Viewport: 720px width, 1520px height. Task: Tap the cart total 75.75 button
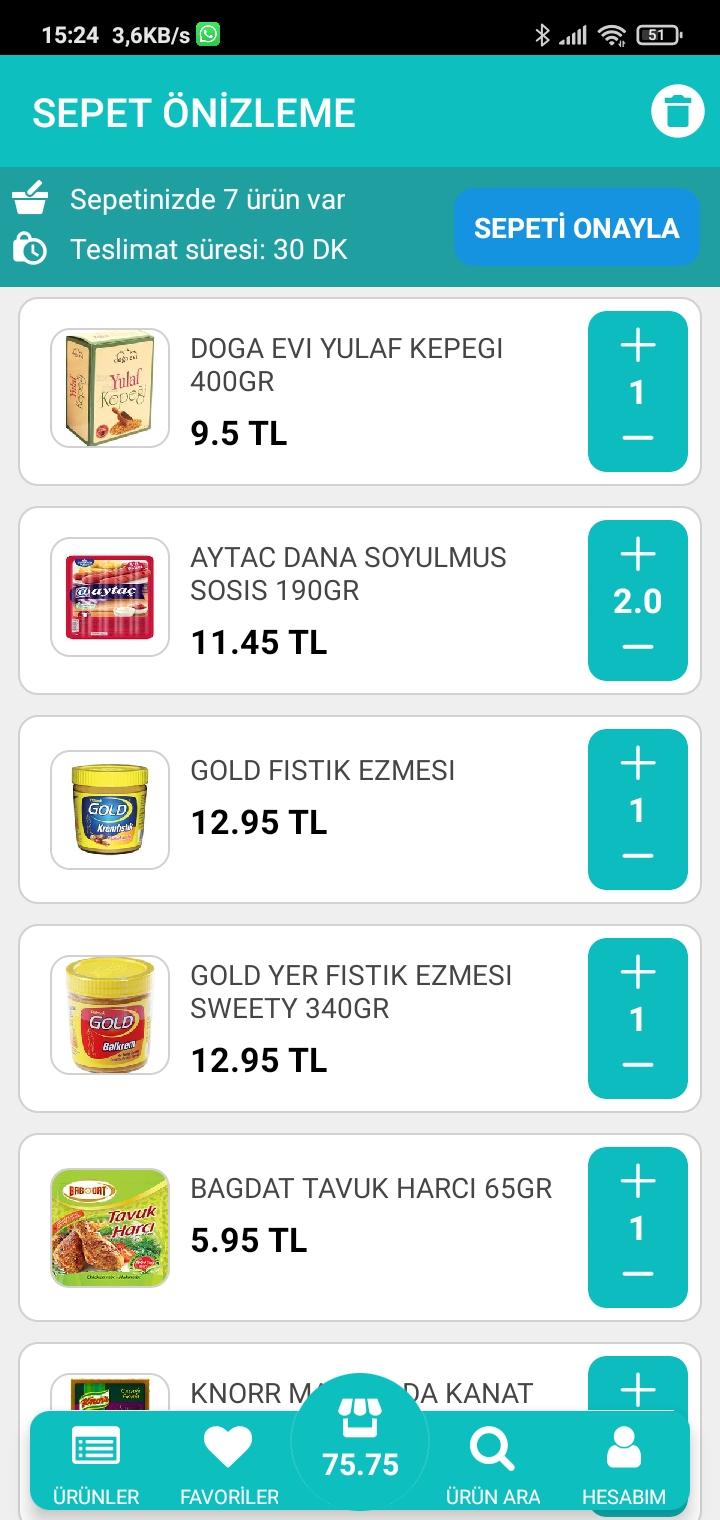(360, 1442)
